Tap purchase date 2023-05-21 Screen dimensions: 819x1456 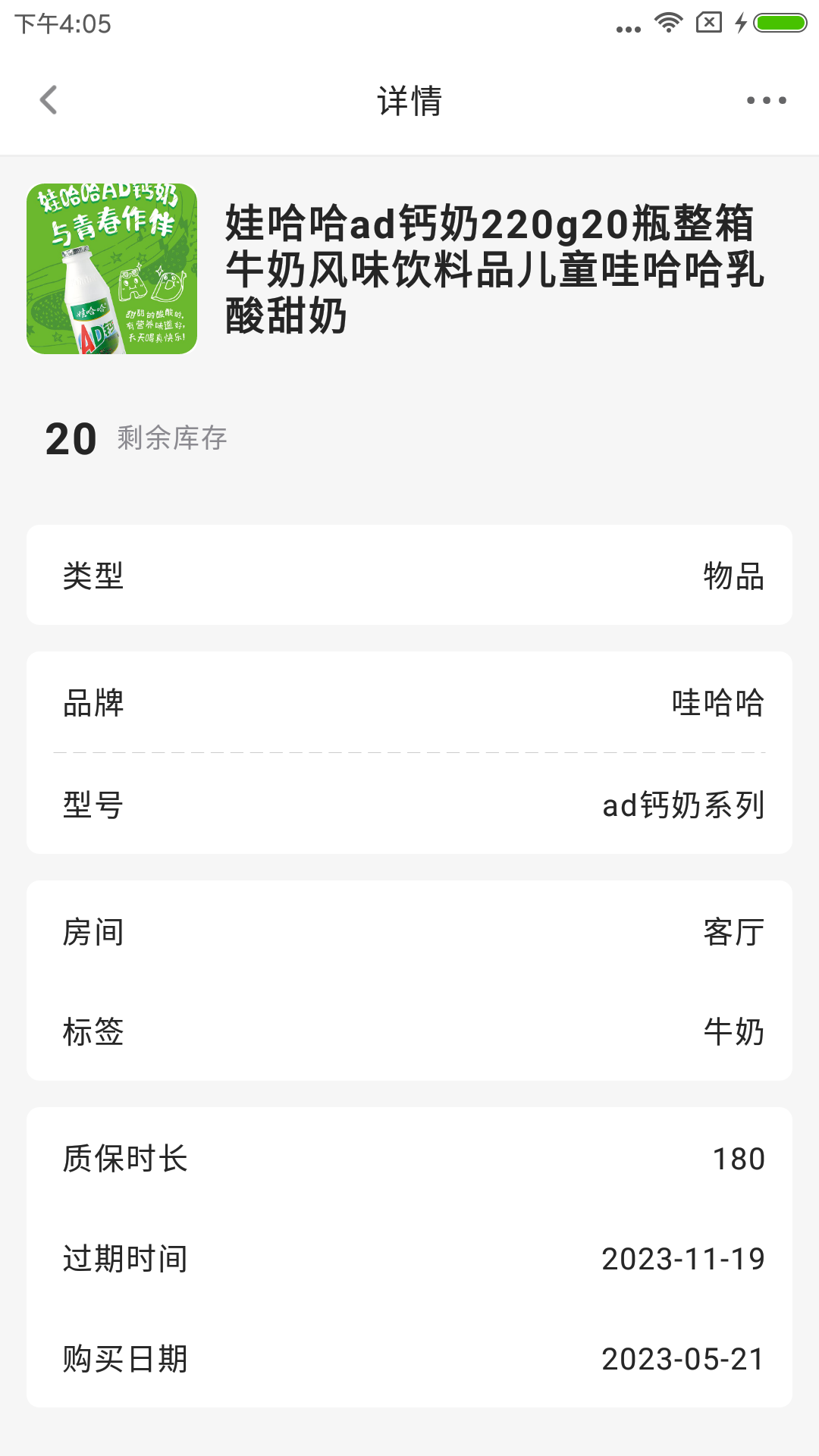coord(409,1360)
